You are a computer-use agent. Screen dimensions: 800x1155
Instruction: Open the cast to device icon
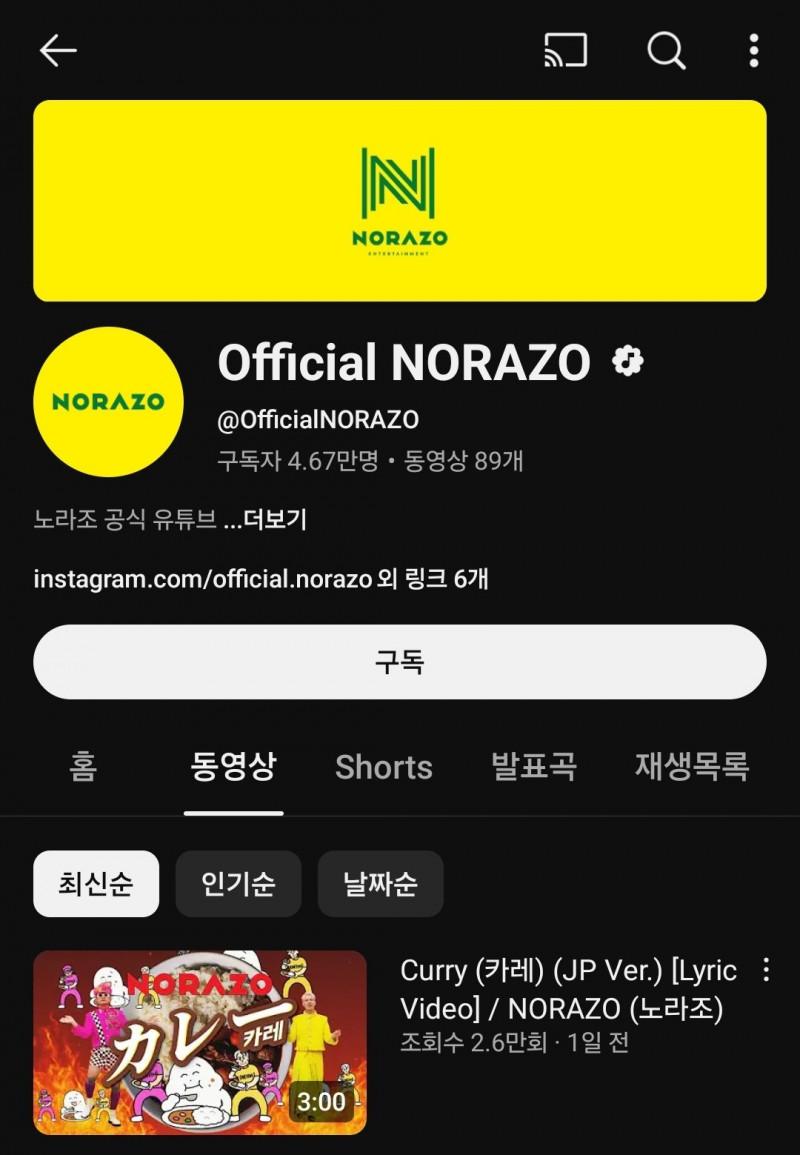(565, 50)
